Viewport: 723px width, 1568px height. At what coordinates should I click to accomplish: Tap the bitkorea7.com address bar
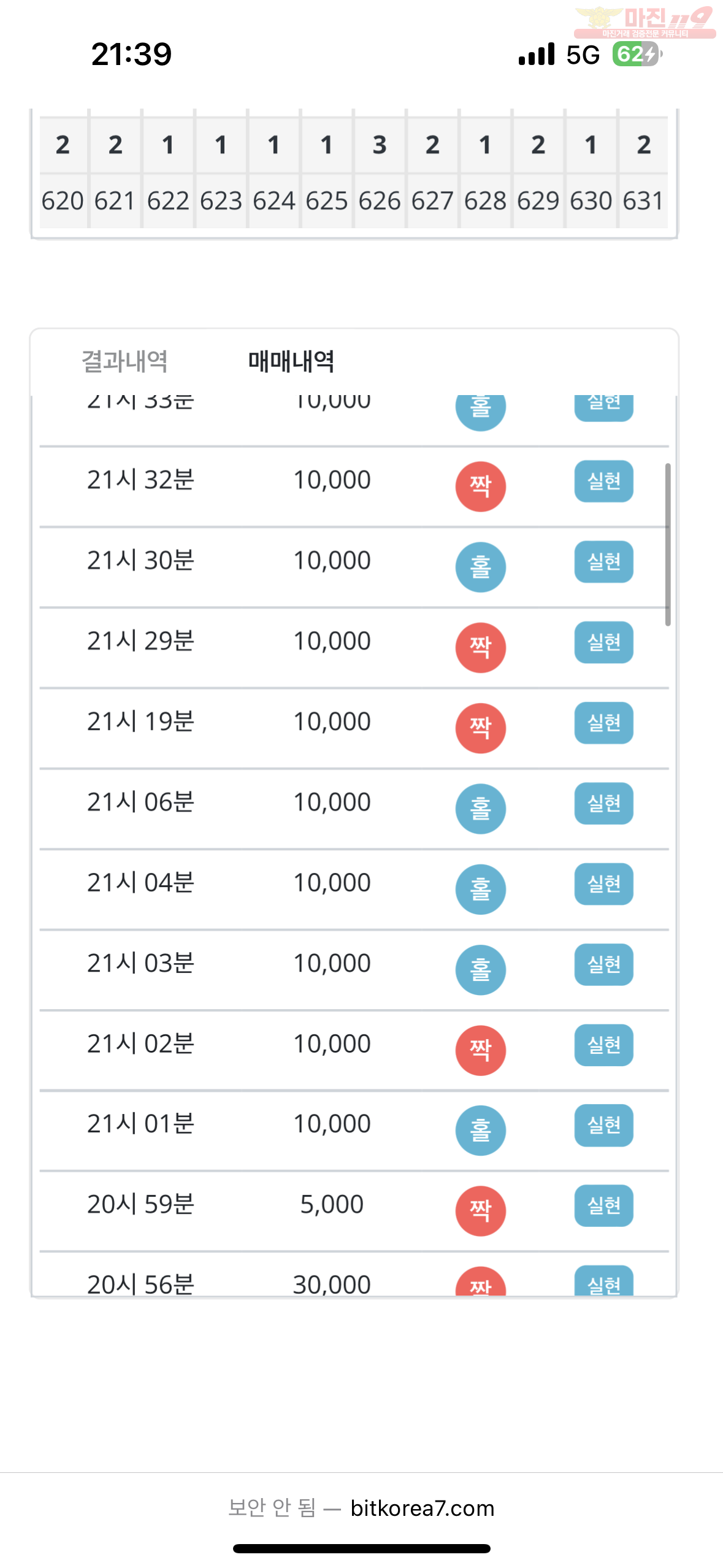coord(361,1508)
